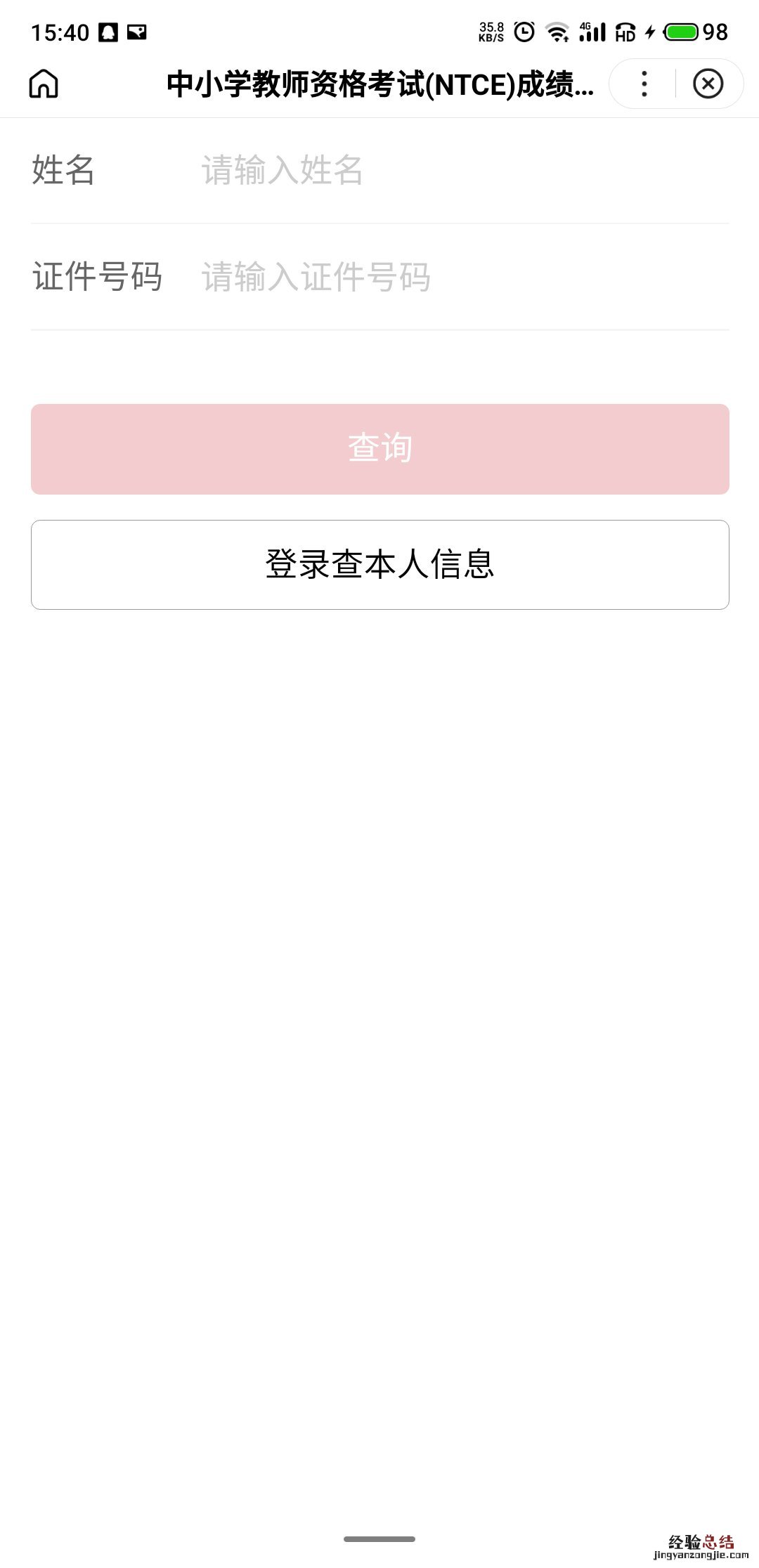The width and height of the screenshot is (759, 1568).
Task: Focus the 姓名 name input field
Action: (x=464, y=171)
